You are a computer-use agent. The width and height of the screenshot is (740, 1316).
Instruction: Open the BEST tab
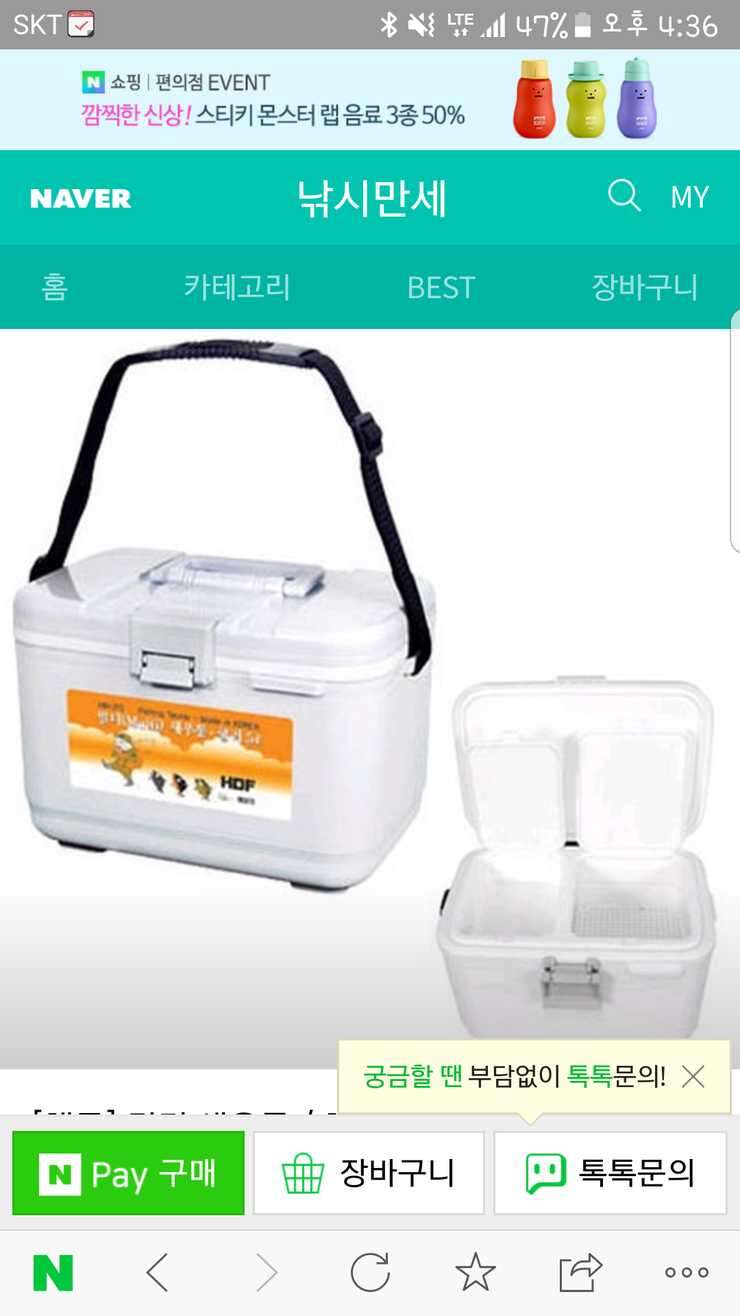pos(440,288)
